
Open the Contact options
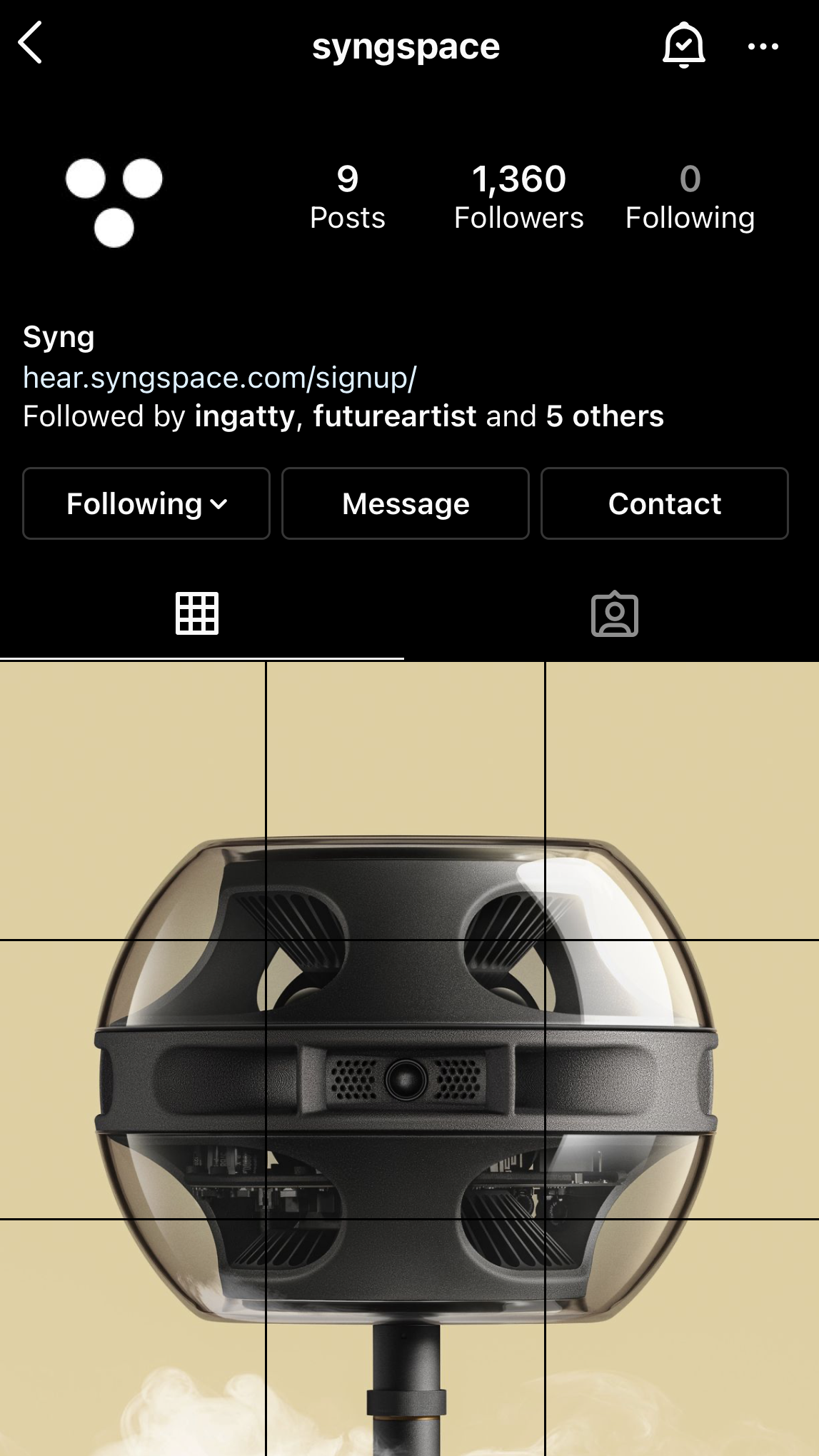pos(664,503)
